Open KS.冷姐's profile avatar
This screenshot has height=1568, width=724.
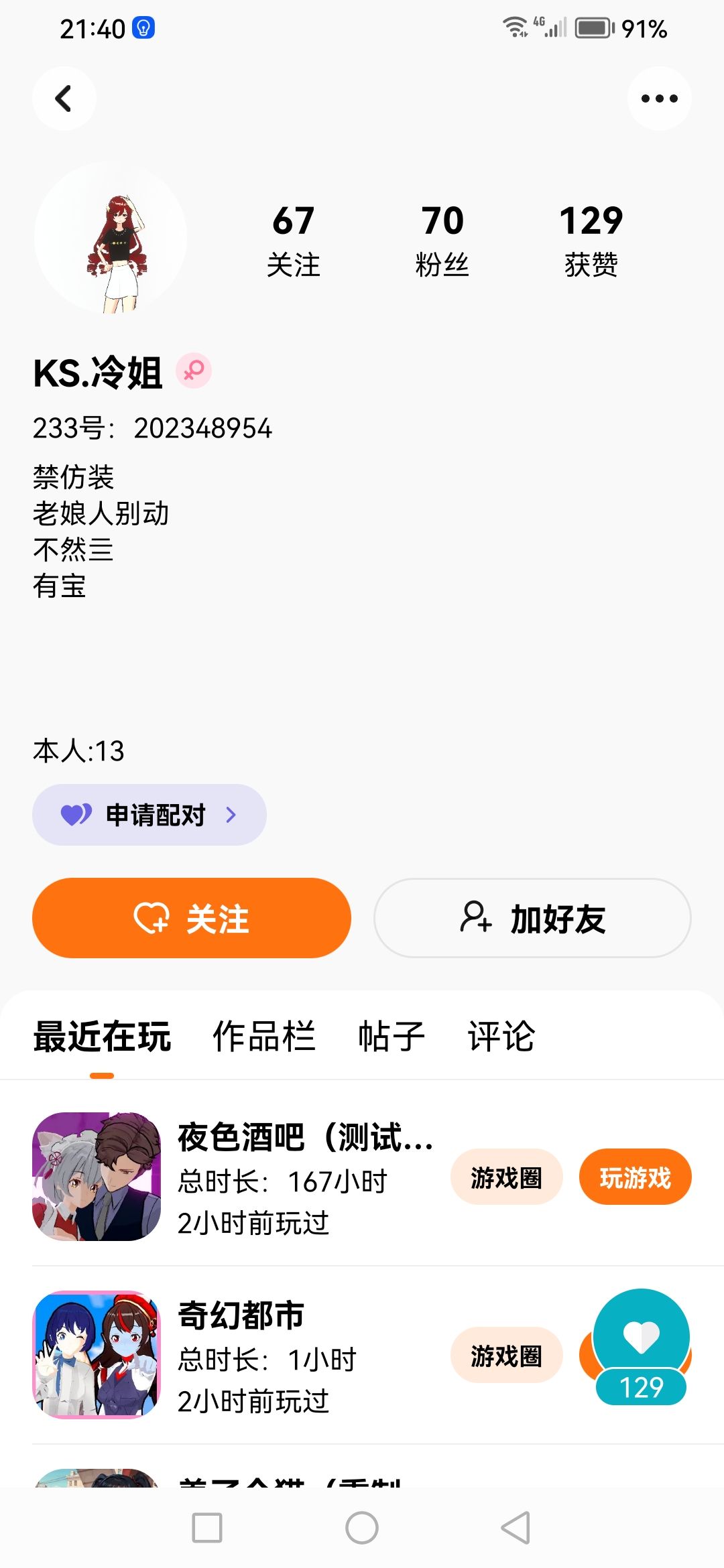[x=111, y=238]
